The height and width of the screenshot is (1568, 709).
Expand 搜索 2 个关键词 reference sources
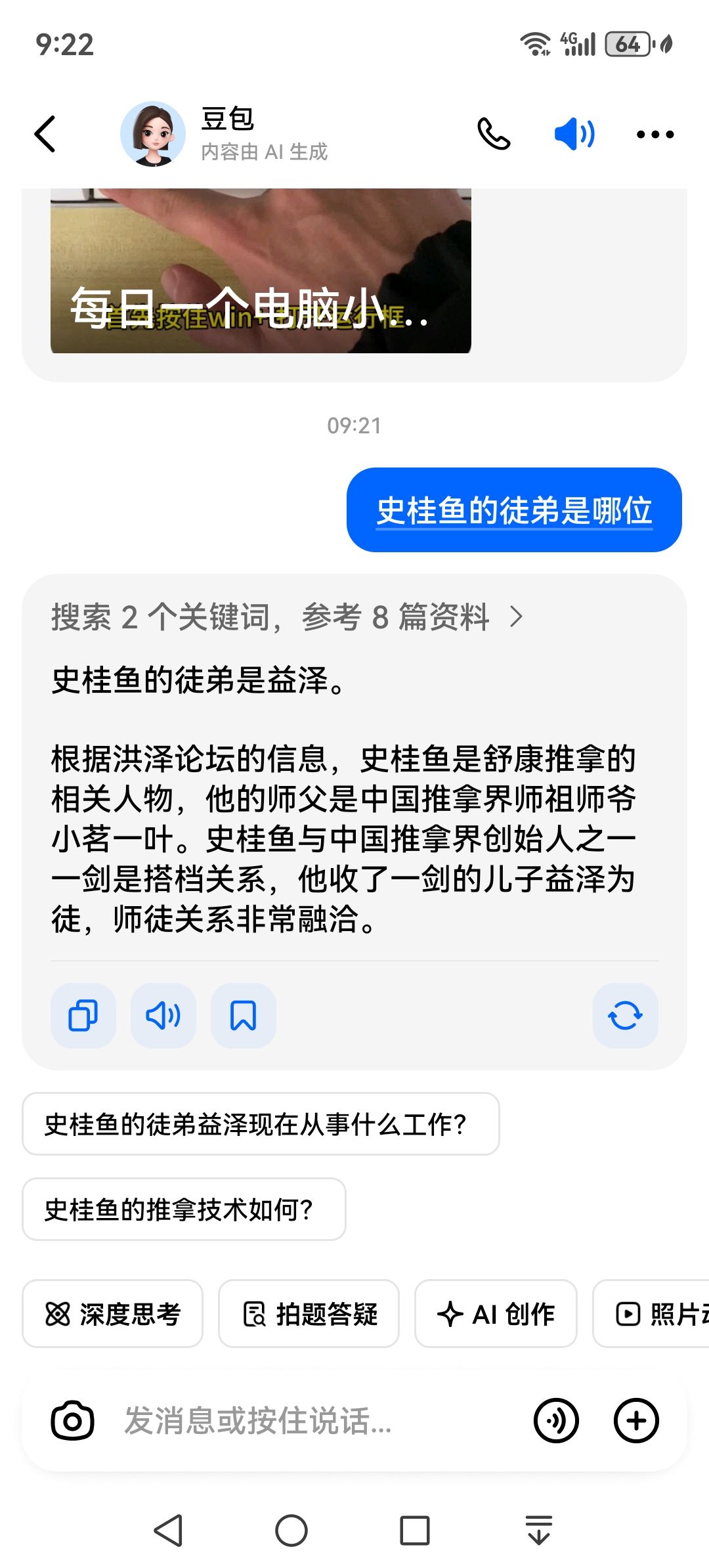tap(288, 617)
